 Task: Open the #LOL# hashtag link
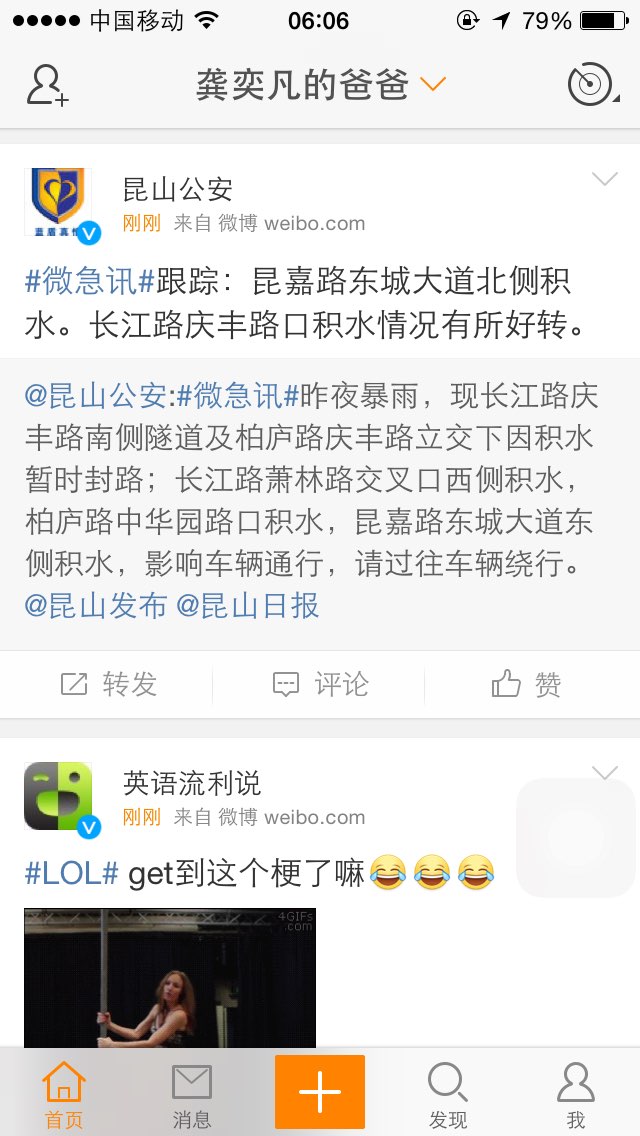tap(71, 874)
